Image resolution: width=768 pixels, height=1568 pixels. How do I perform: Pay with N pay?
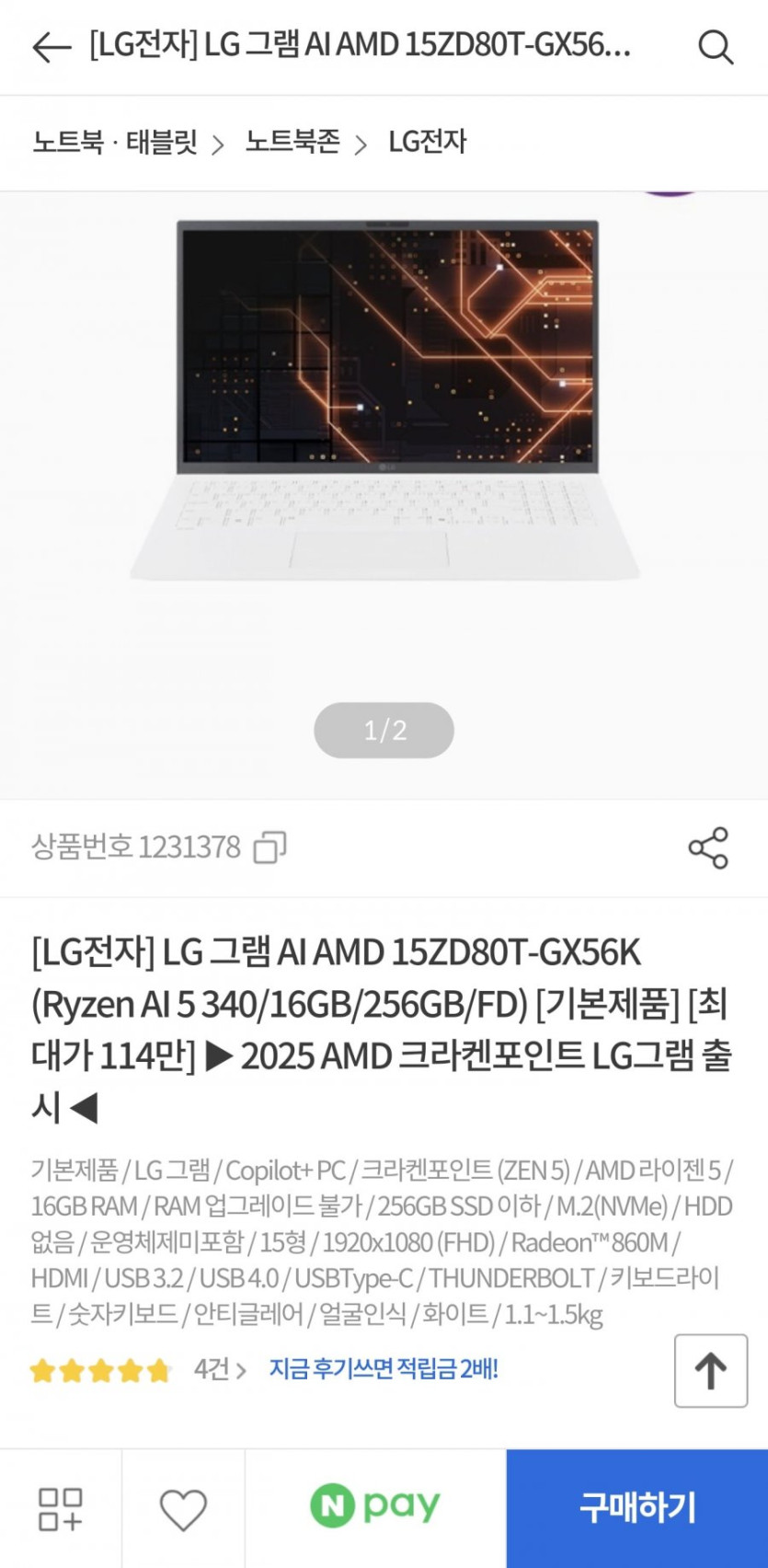375,1507
